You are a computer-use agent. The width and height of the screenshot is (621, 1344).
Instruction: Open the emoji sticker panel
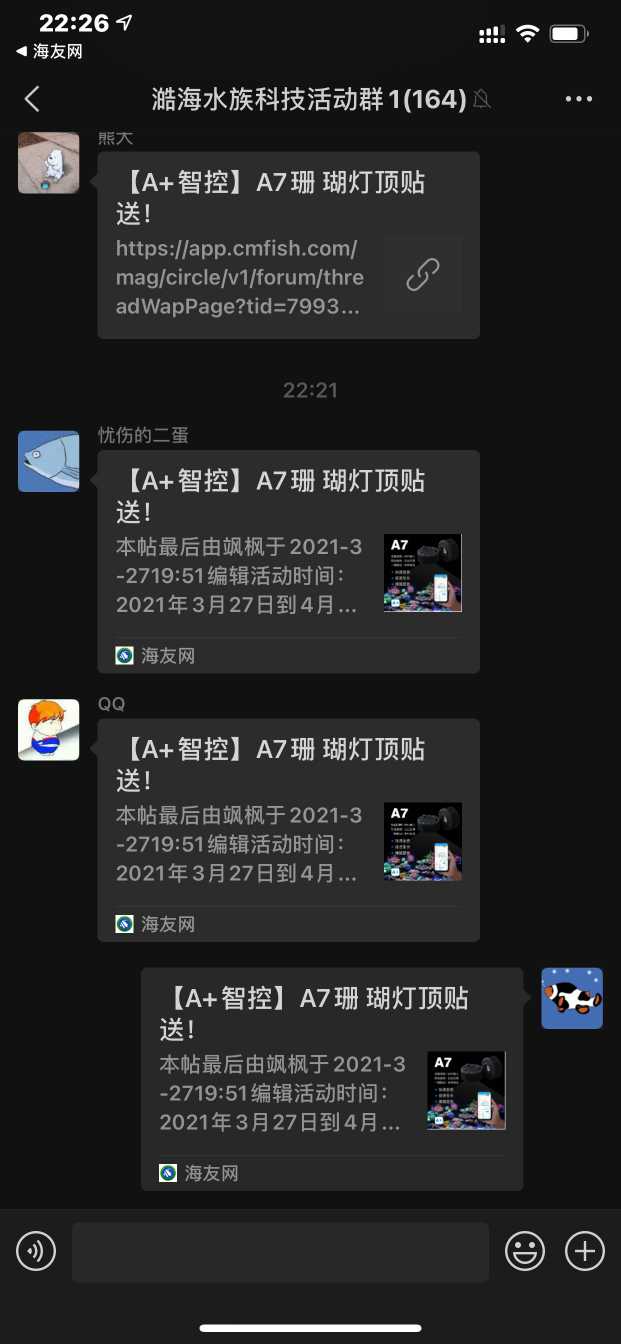[525, 1251]
